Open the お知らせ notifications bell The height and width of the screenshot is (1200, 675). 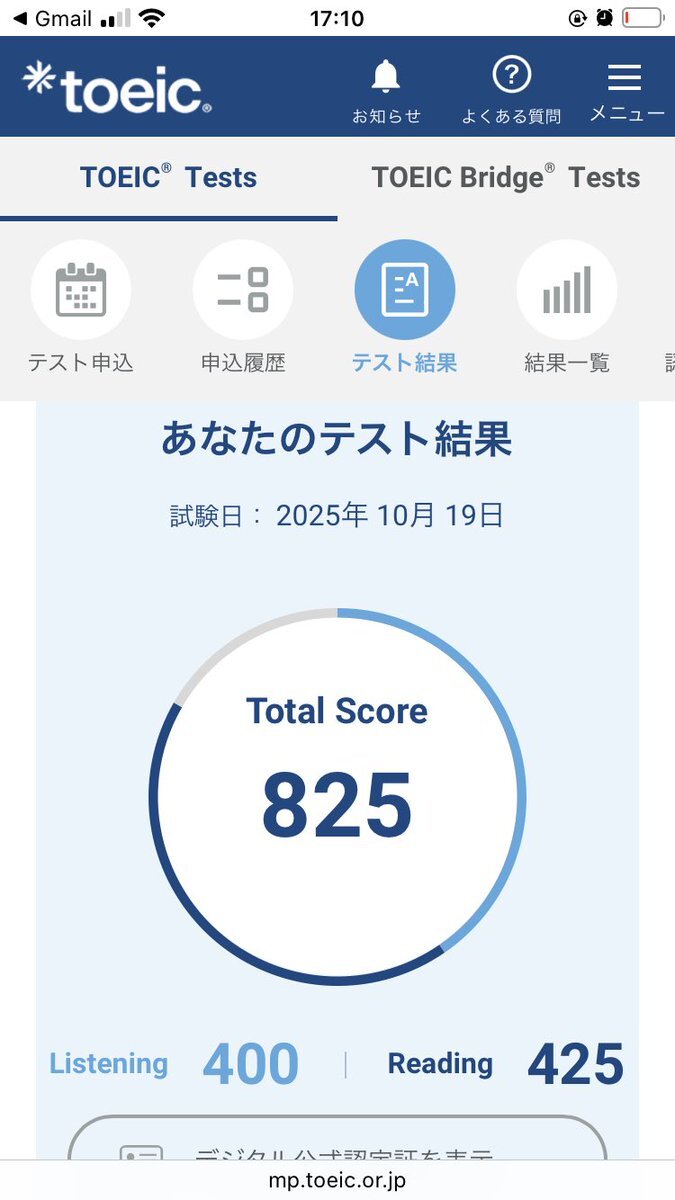click(386, 88)
